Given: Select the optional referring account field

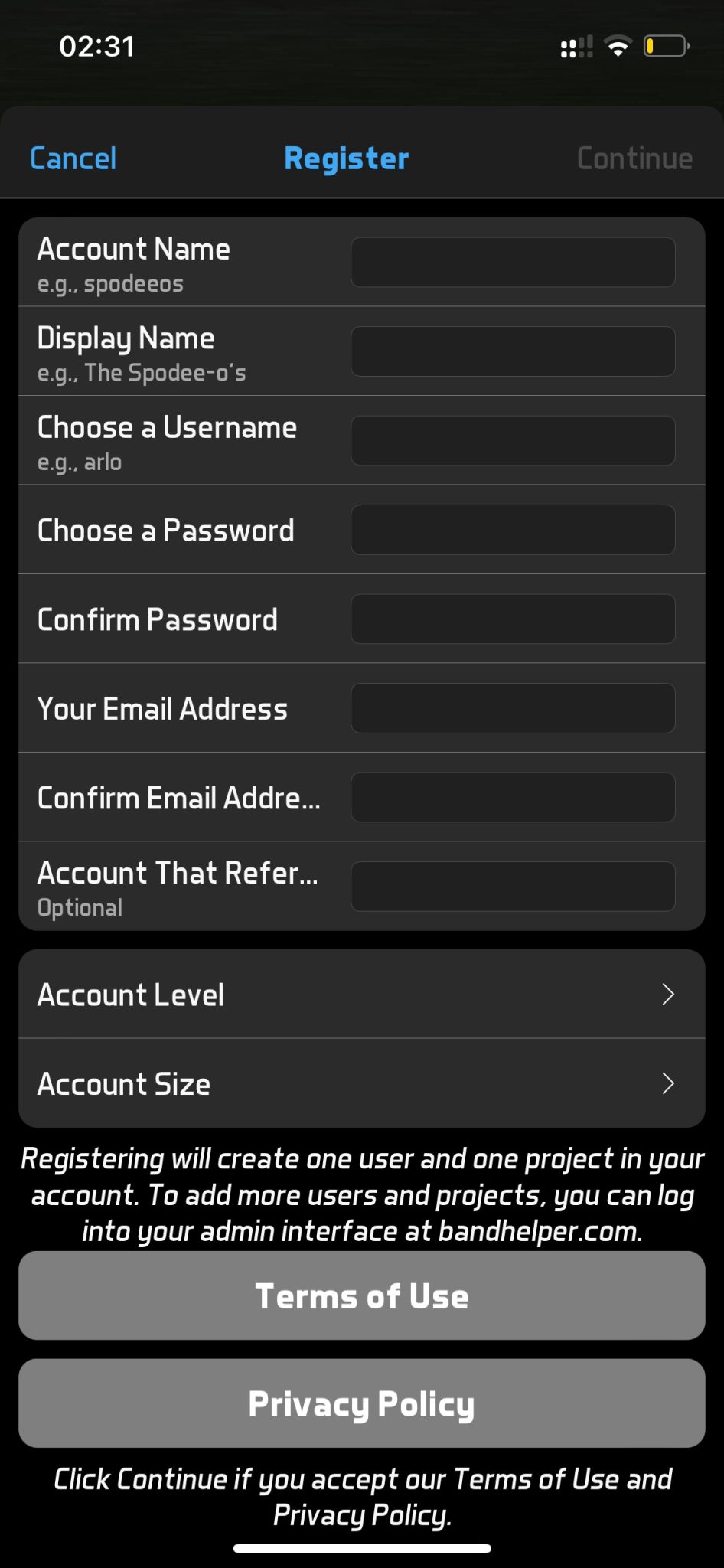Looking at the screenshot, I should click(513, 887).
